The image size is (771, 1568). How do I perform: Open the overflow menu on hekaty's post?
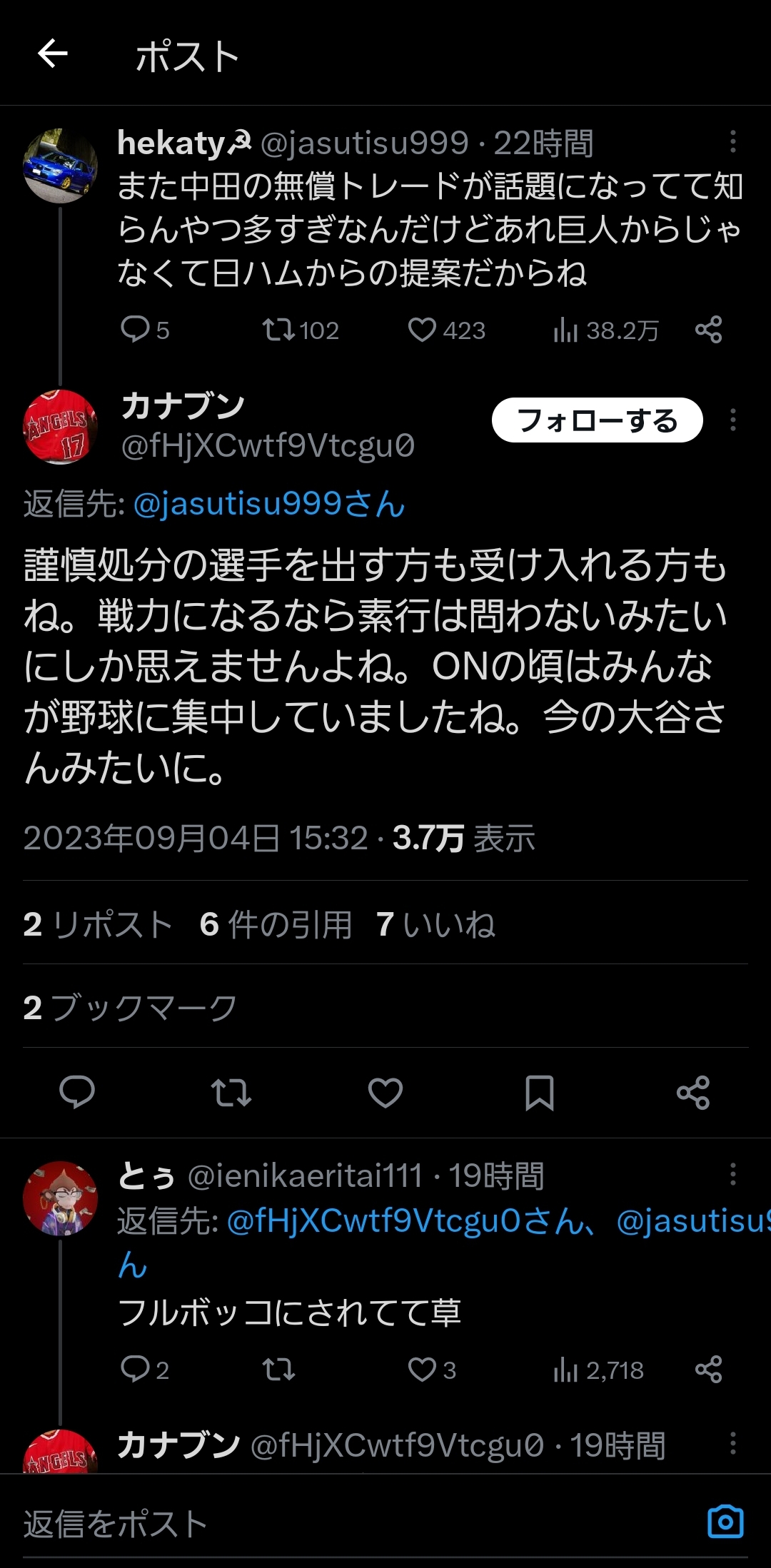tap(732, 142)
